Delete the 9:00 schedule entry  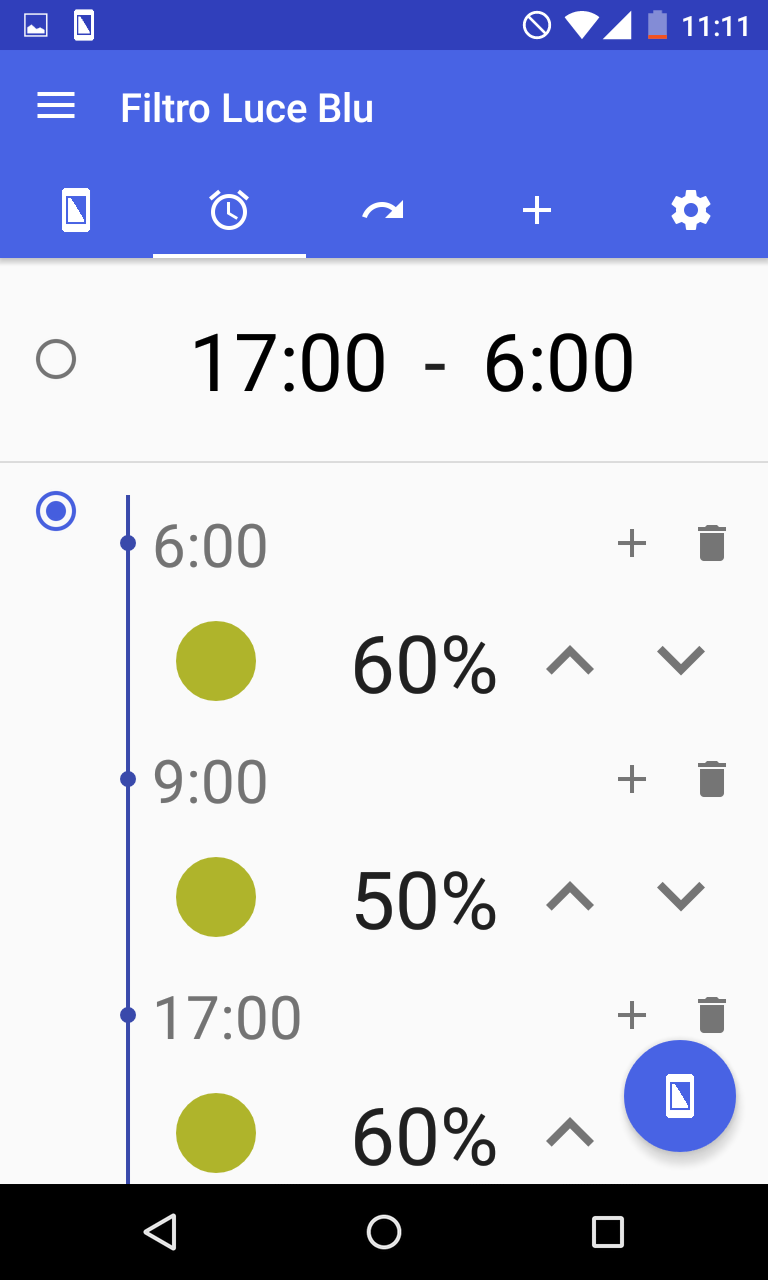(711, 779)
